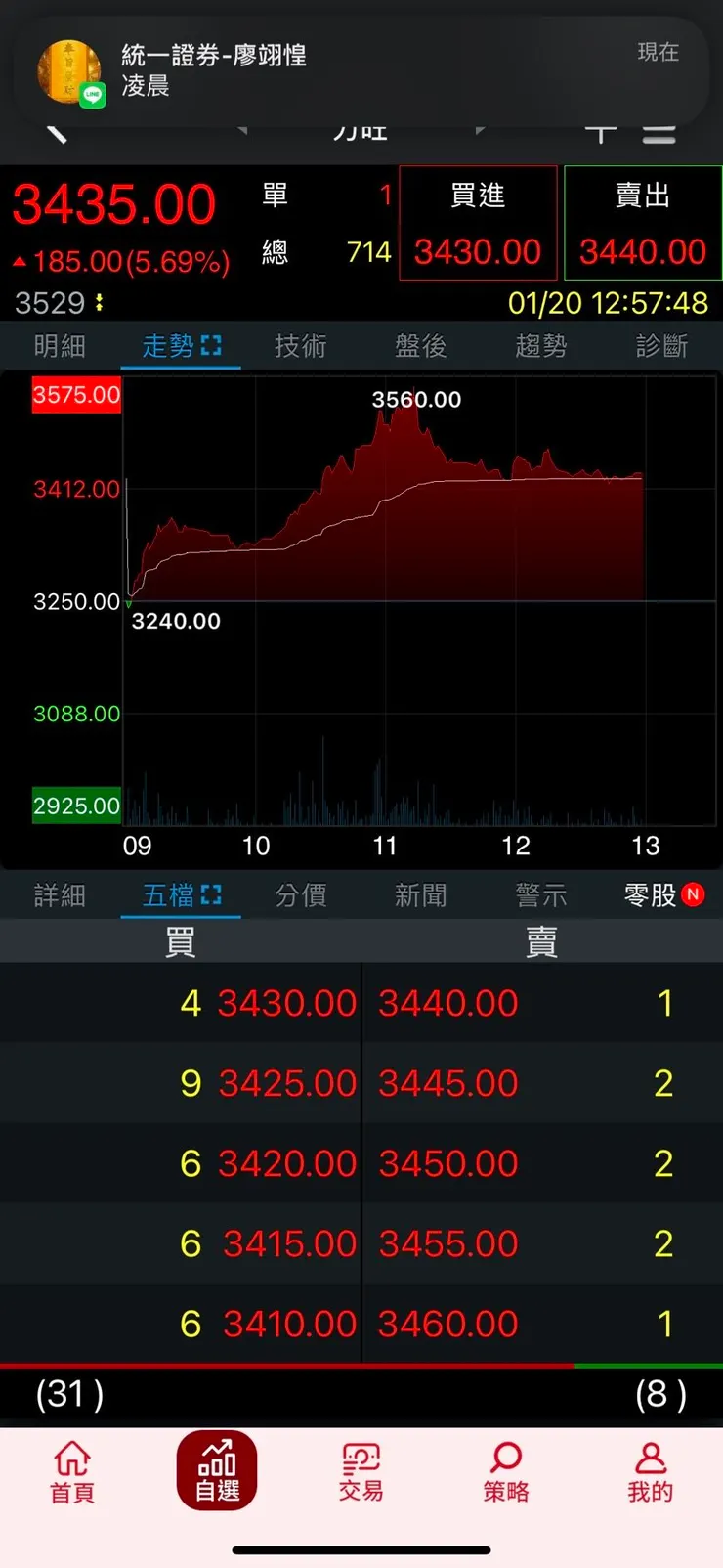This screenshot has height=1568, width=723.
Task: Select the 走勢 chart tab
Action: coord(181,346)
